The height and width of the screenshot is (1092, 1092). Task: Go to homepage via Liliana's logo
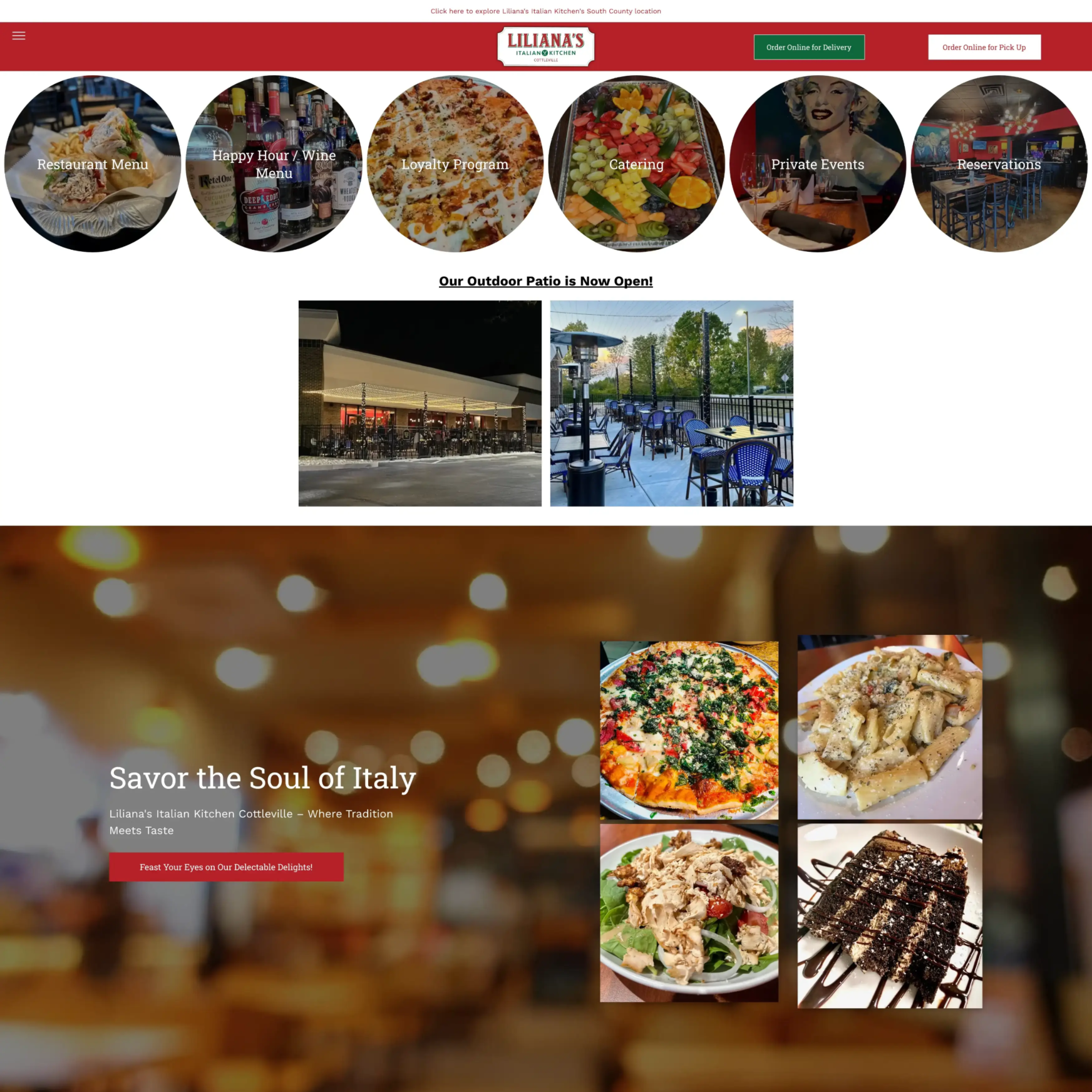click(545, 46)
